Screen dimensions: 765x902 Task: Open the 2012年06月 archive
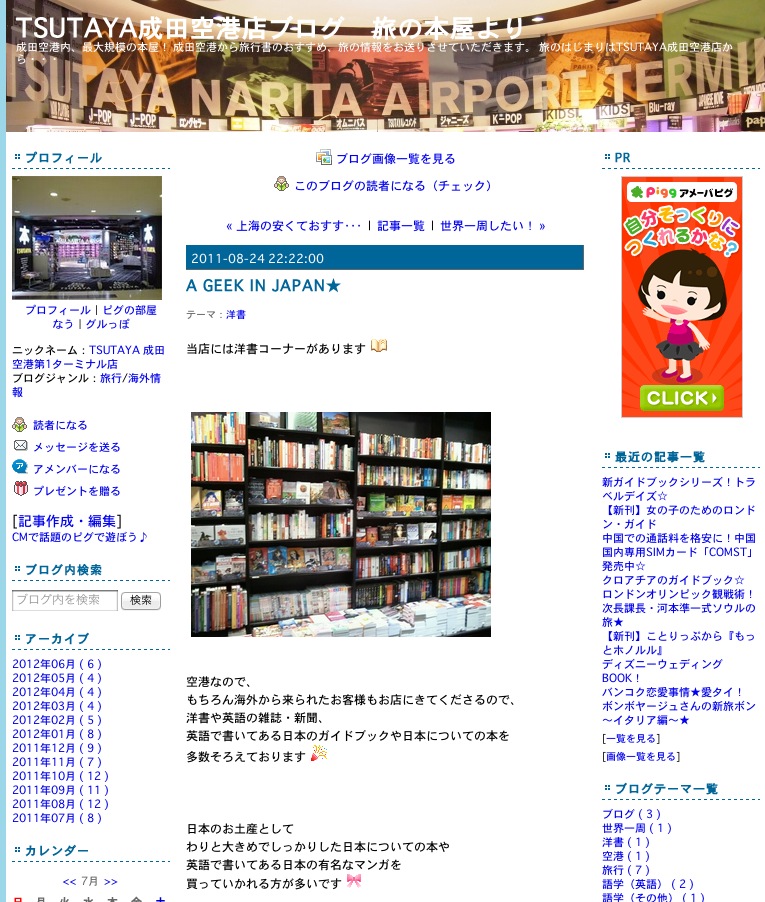point(57,664)
